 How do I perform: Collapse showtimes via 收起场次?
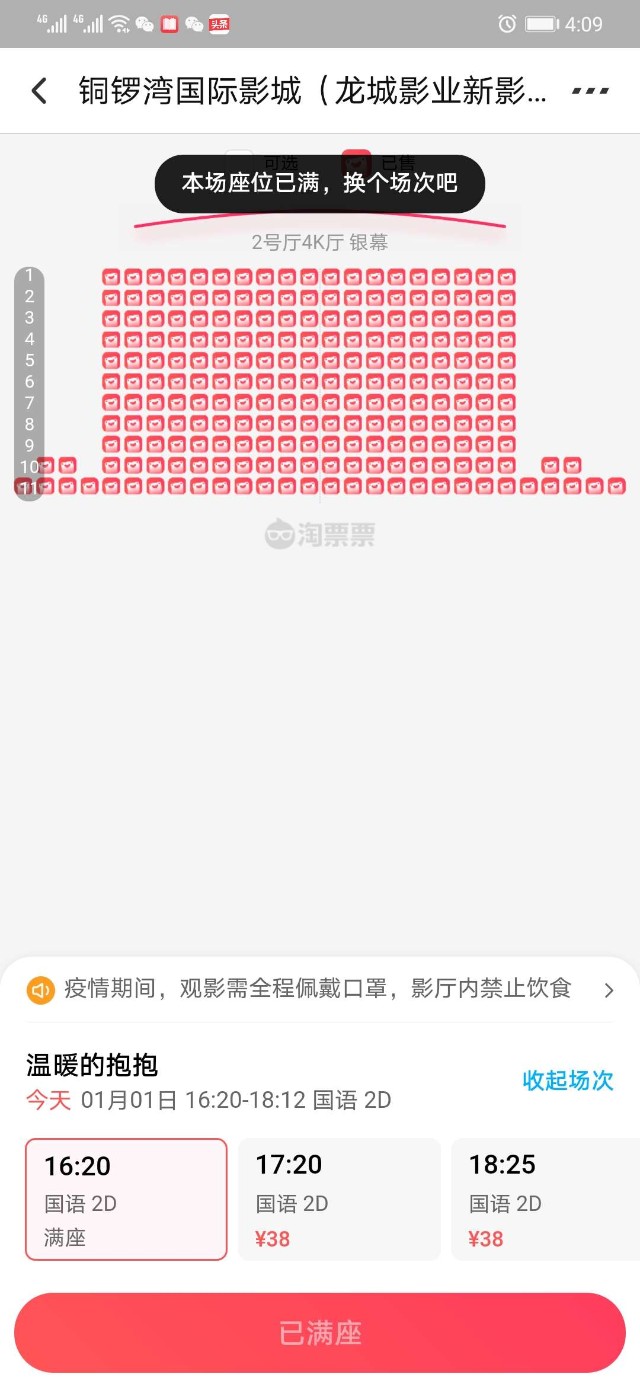tap(567, 1080)
